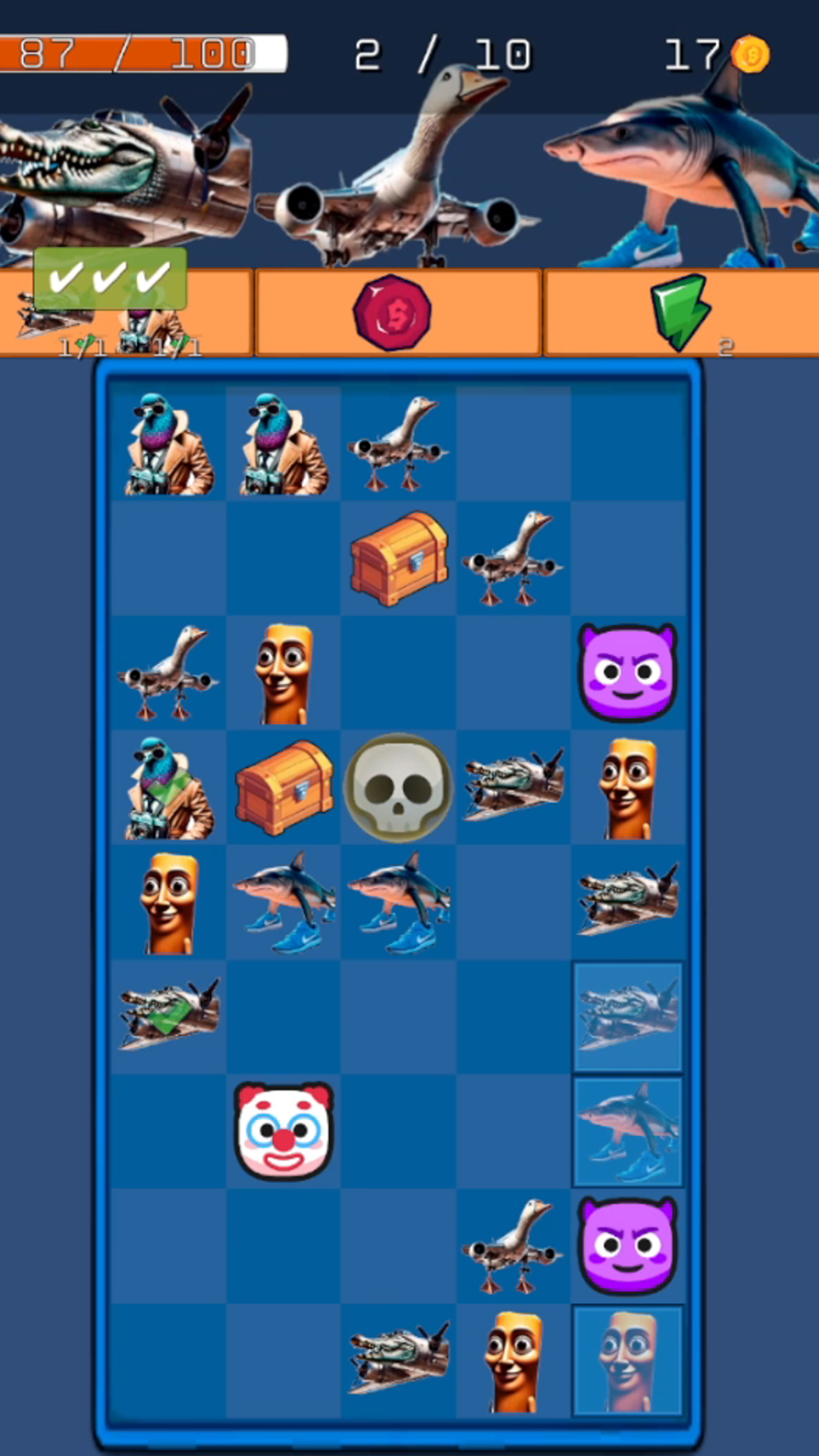Viewport: 819px width, 1456px height.
Task: Tap the red coin button
Action: click(392, 312)
